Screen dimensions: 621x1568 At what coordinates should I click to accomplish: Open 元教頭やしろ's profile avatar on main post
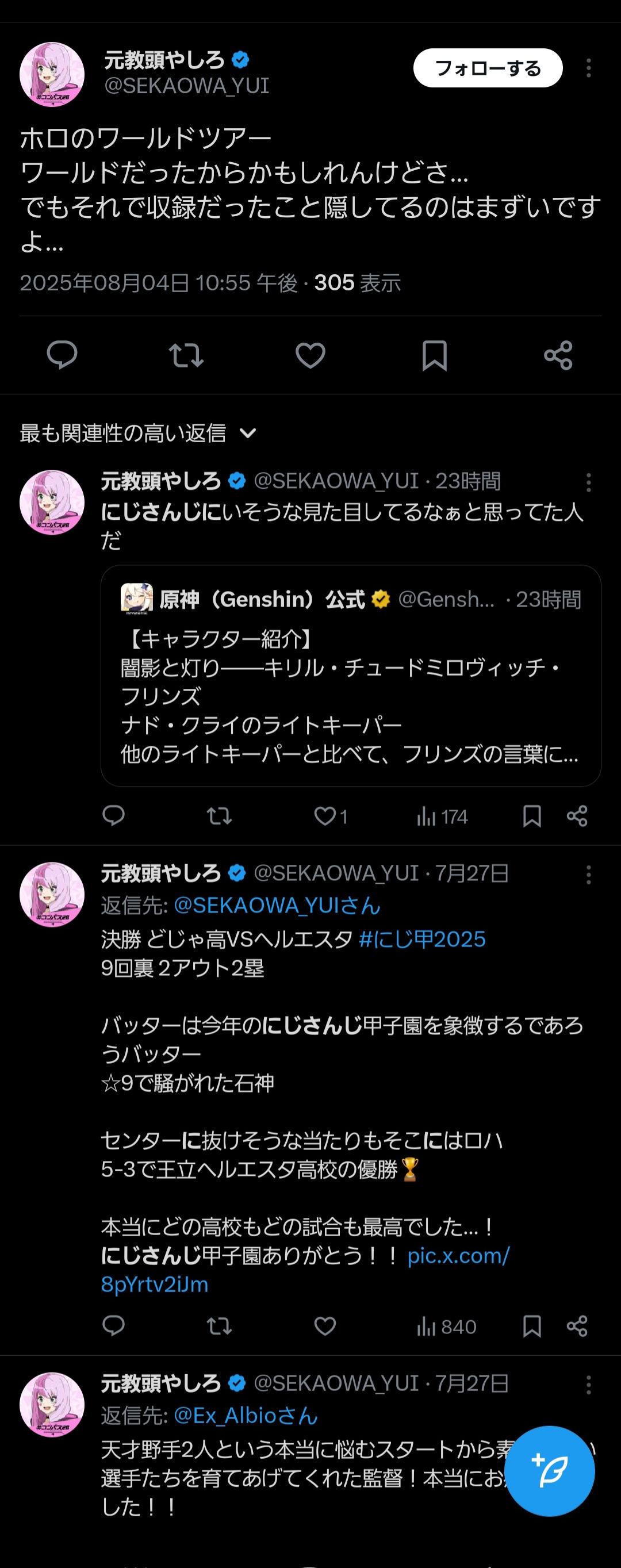tap(52, 74)
